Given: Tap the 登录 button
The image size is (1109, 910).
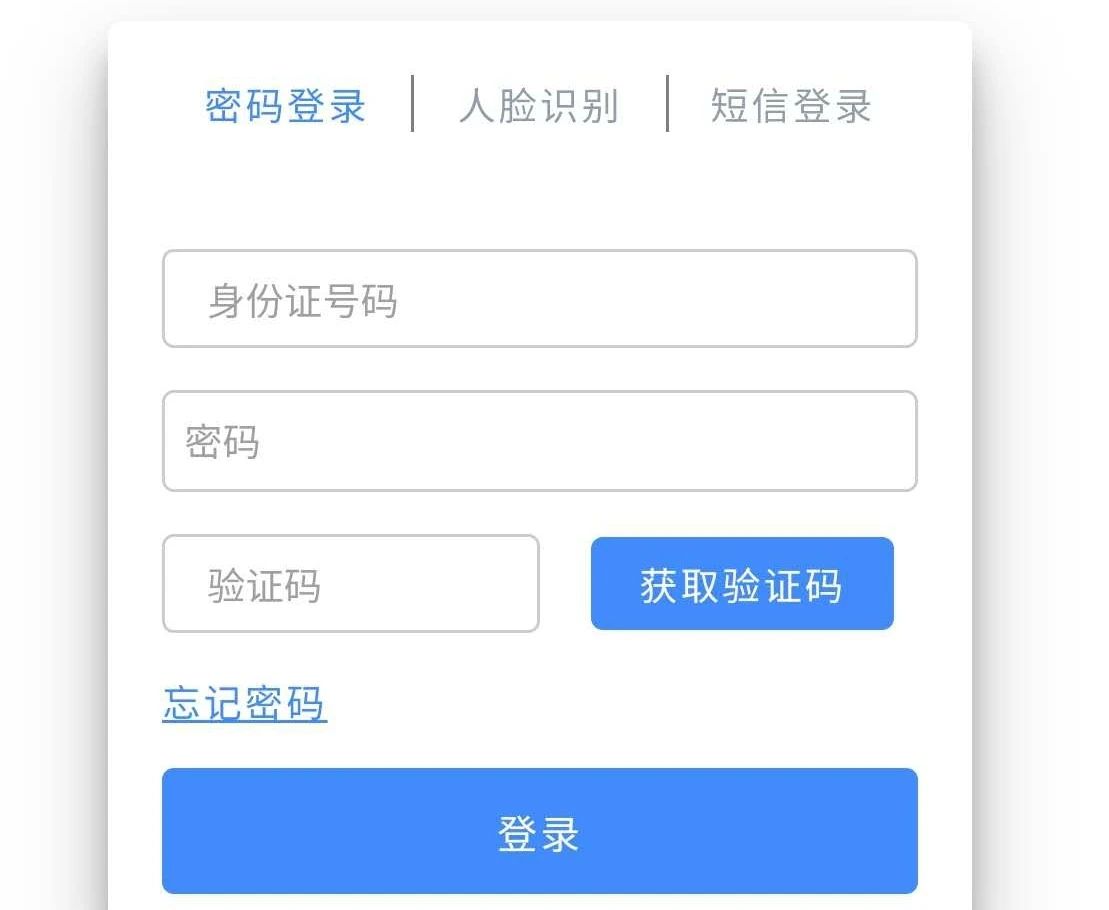Looking at the screenshot, I should (539, 831).
